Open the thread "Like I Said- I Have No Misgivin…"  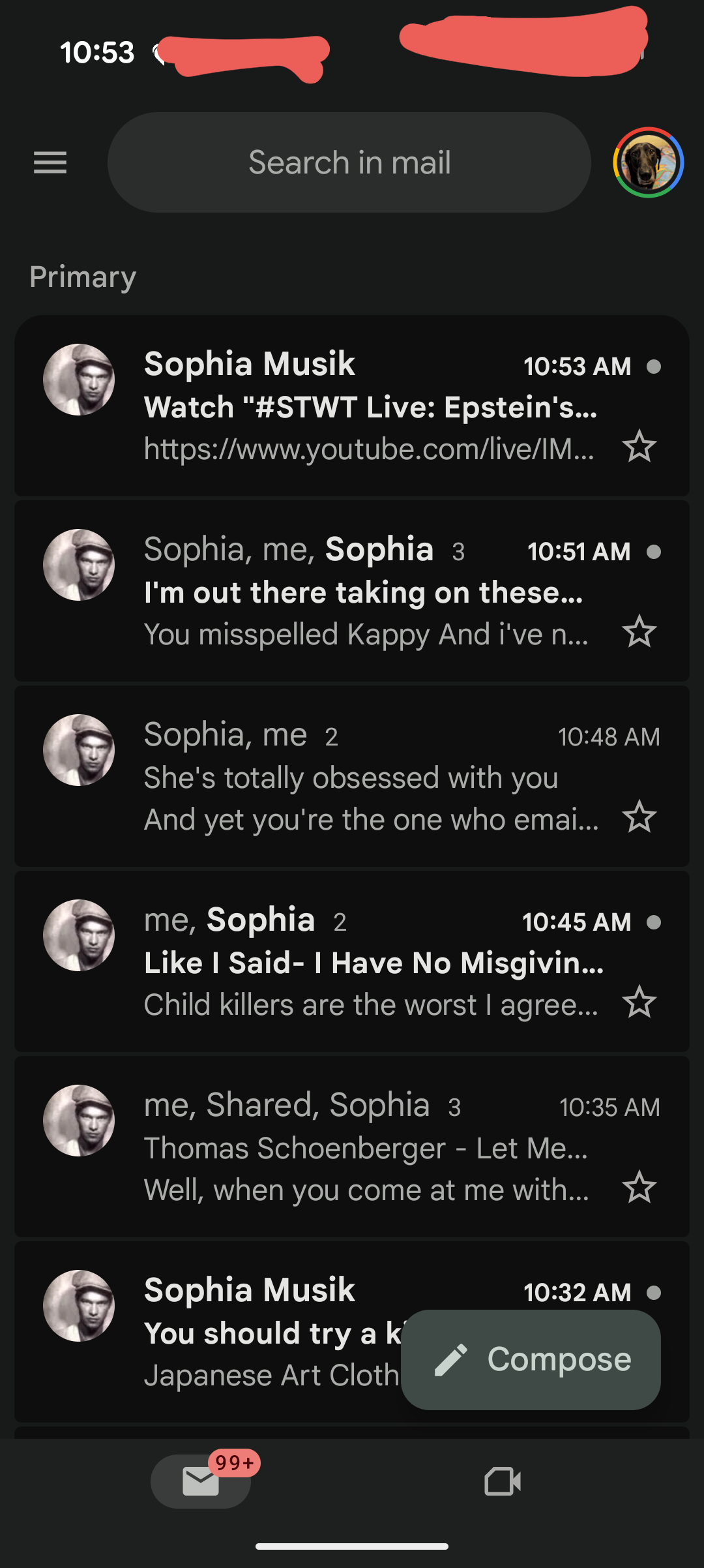coord(373,963)
